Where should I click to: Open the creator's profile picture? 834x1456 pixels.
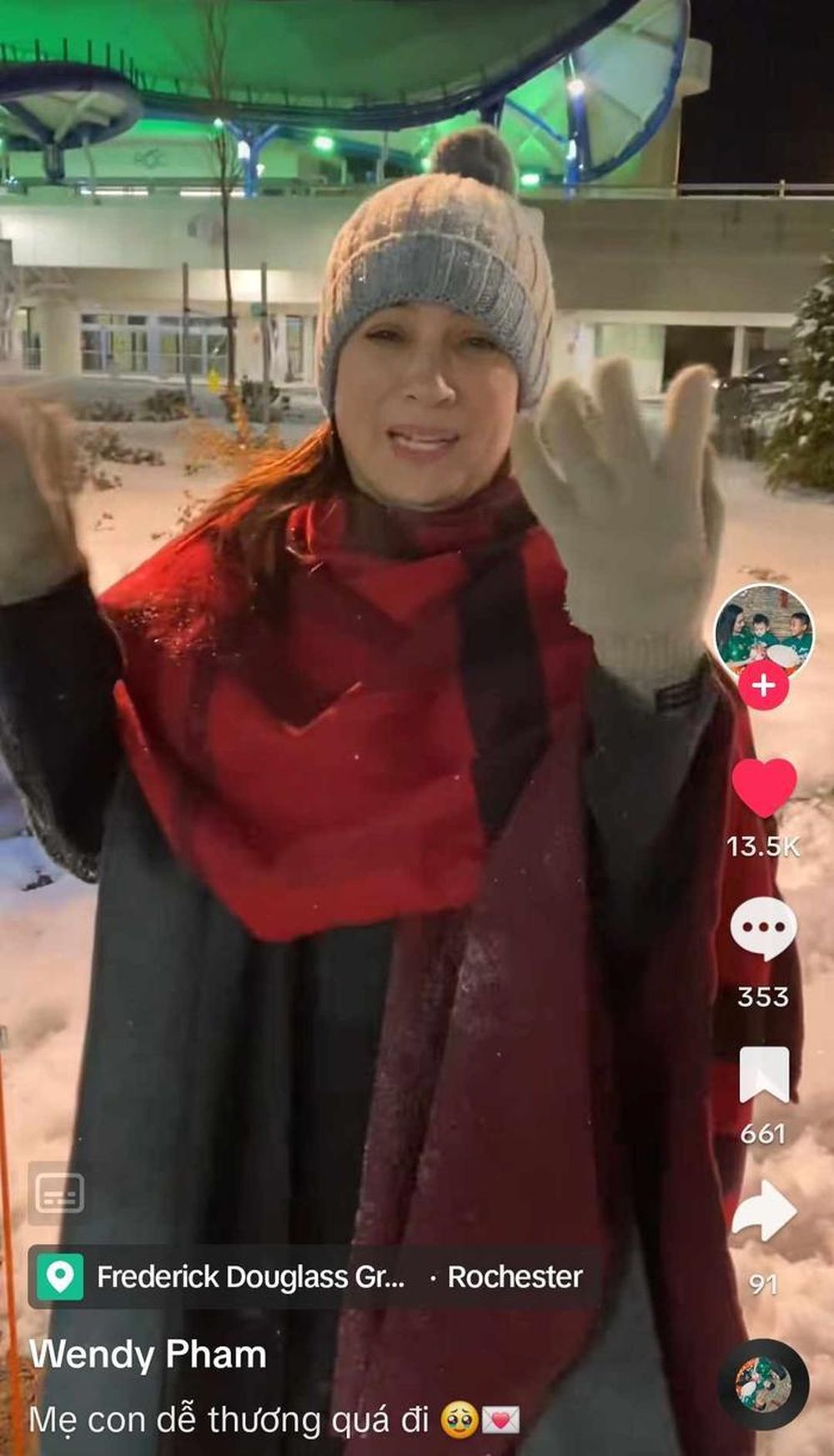click(x=763, y=630)
